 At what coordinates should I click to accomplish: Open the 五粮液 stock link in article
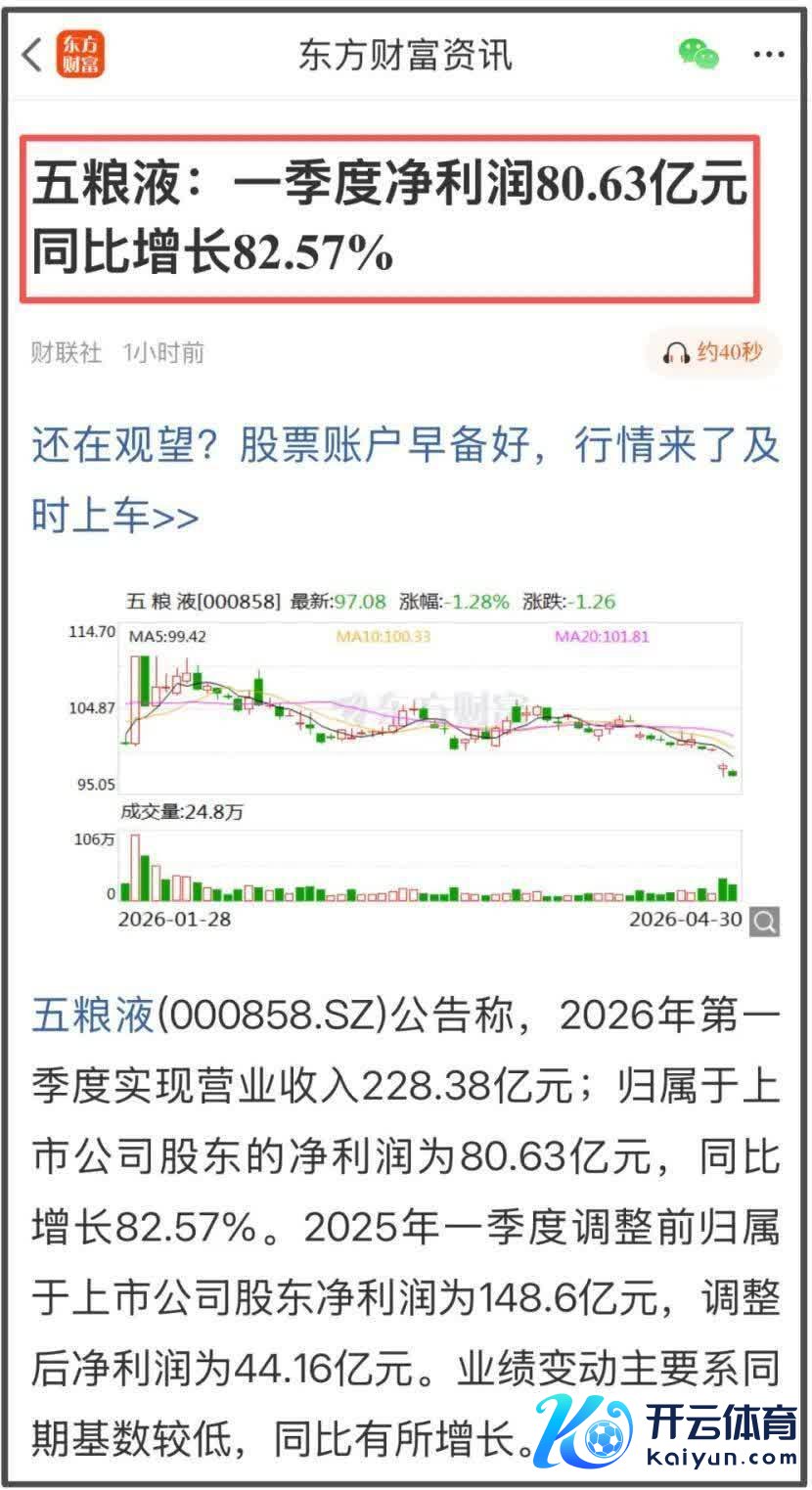93,1015
